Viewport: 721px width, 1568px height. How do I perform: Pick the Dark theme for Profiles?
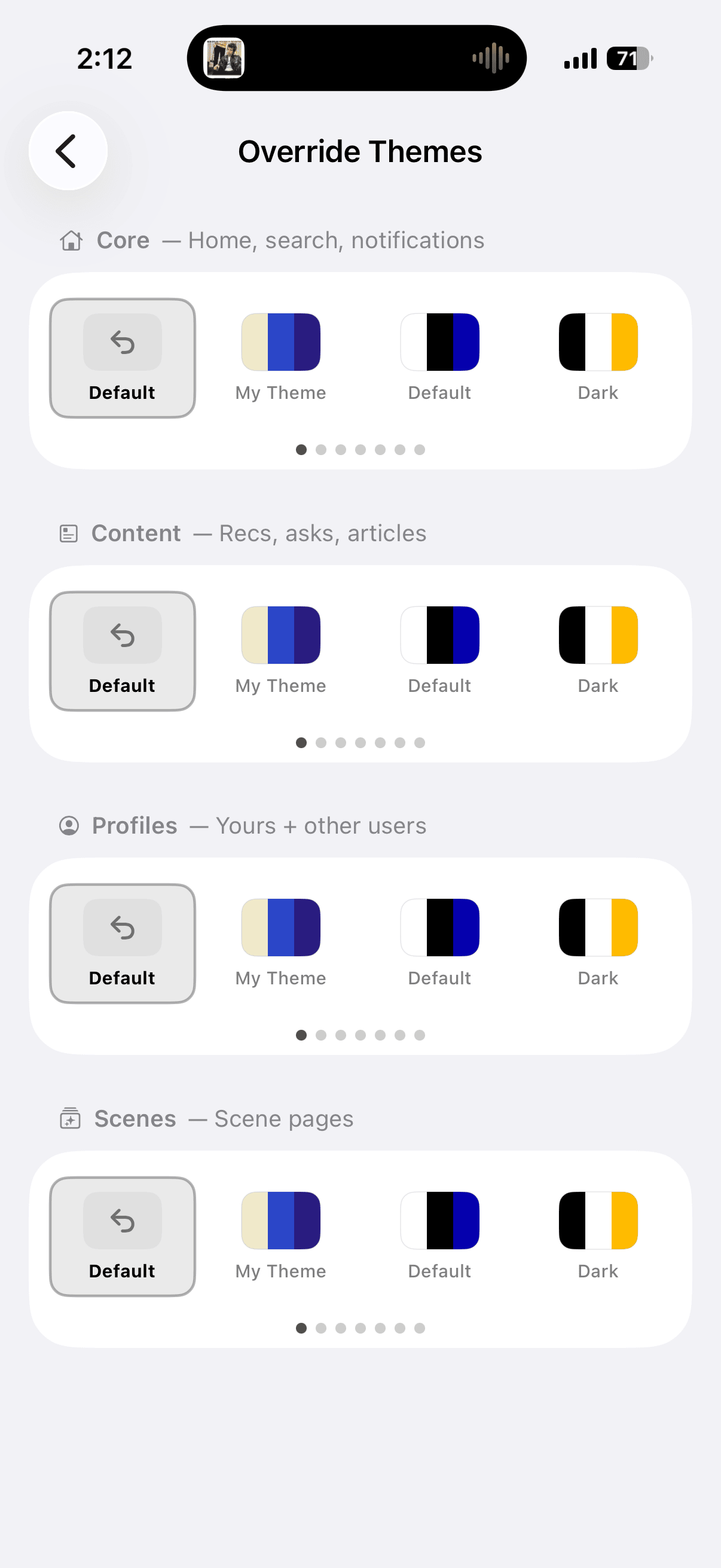(598, 944)
